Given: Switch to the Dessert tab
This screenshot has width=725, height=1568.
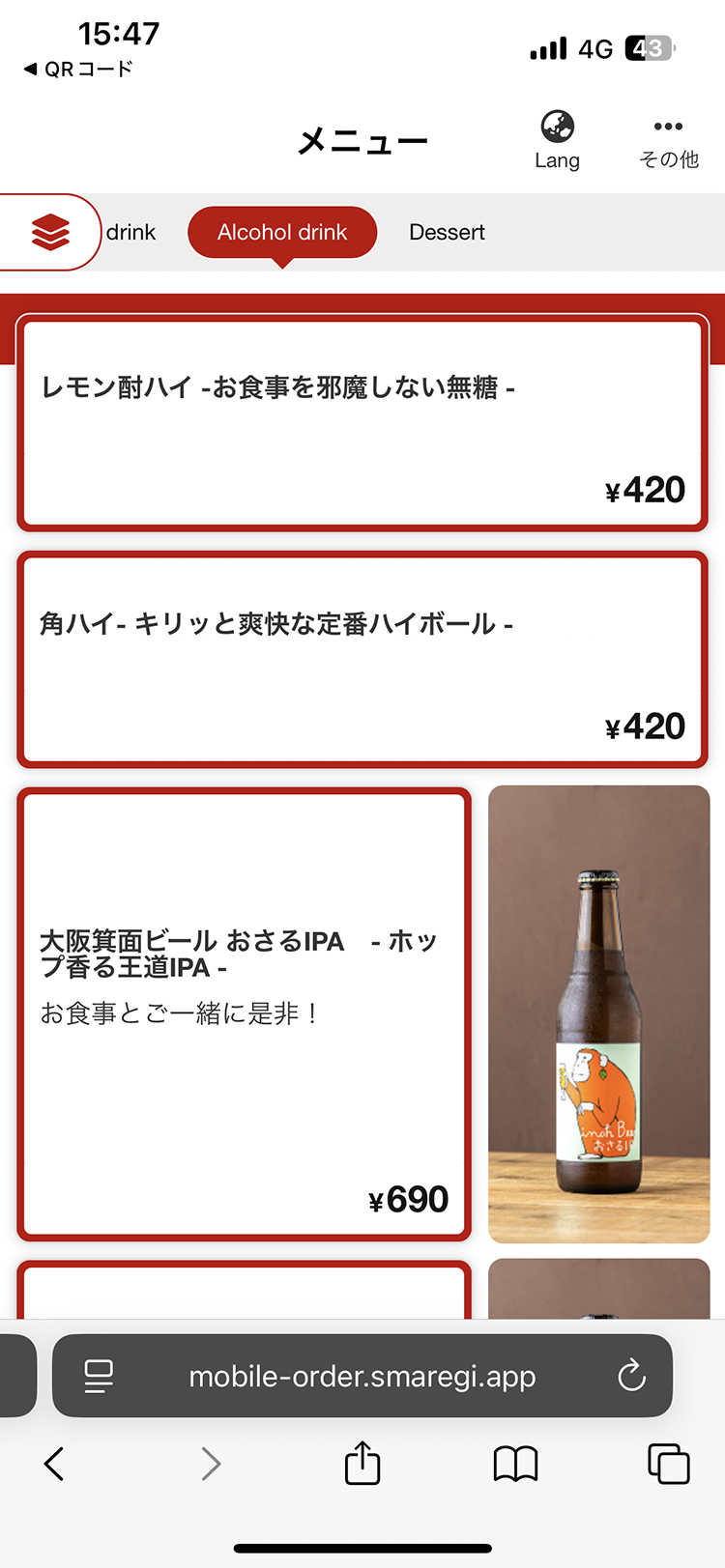Looking at the screenshot, I should pos(447,232).
